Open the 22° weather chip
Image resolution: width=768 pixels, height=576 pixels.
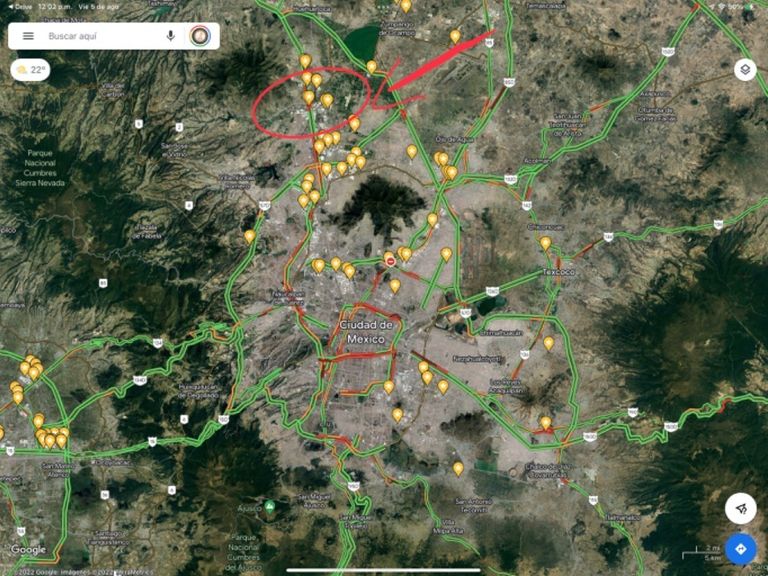tap(31, 70)
